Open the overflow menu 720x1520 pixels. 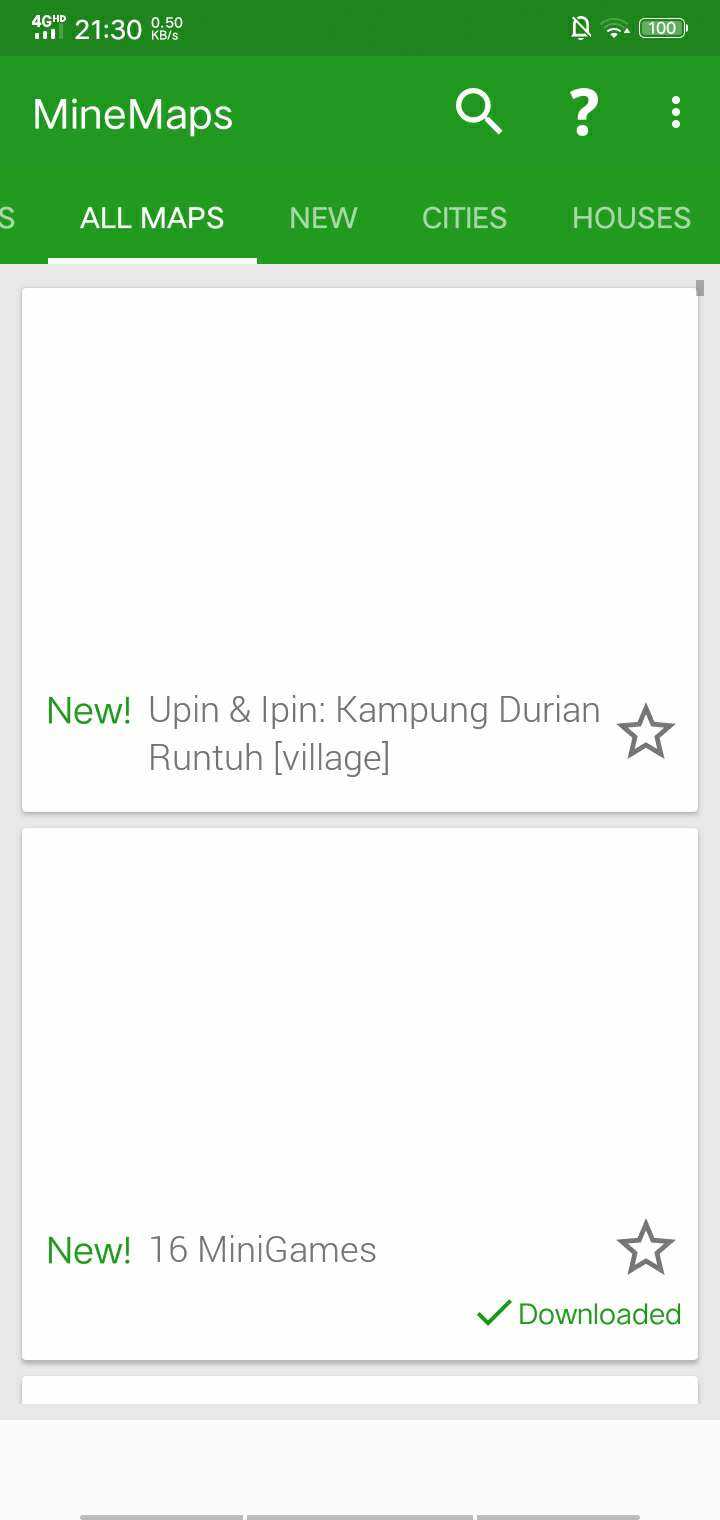click(x=676, y=112)
